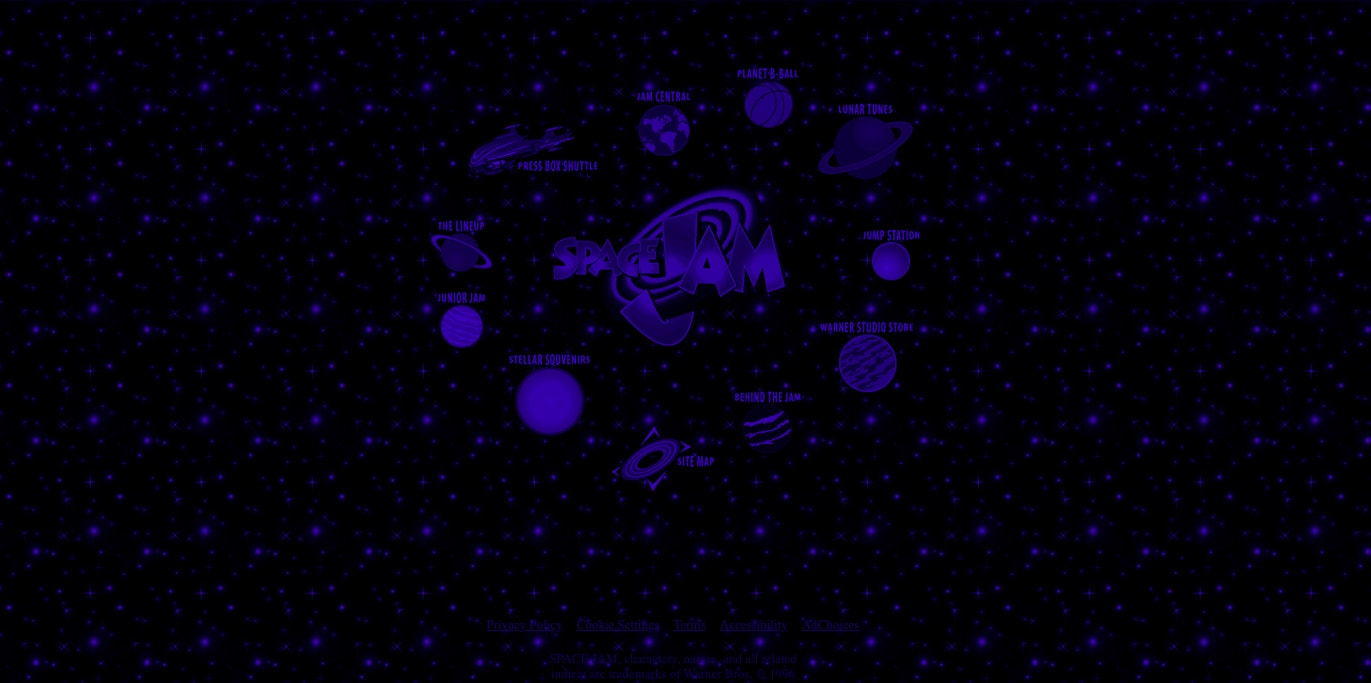Open the AdChoices link
1371x683 pixels.
830,625
